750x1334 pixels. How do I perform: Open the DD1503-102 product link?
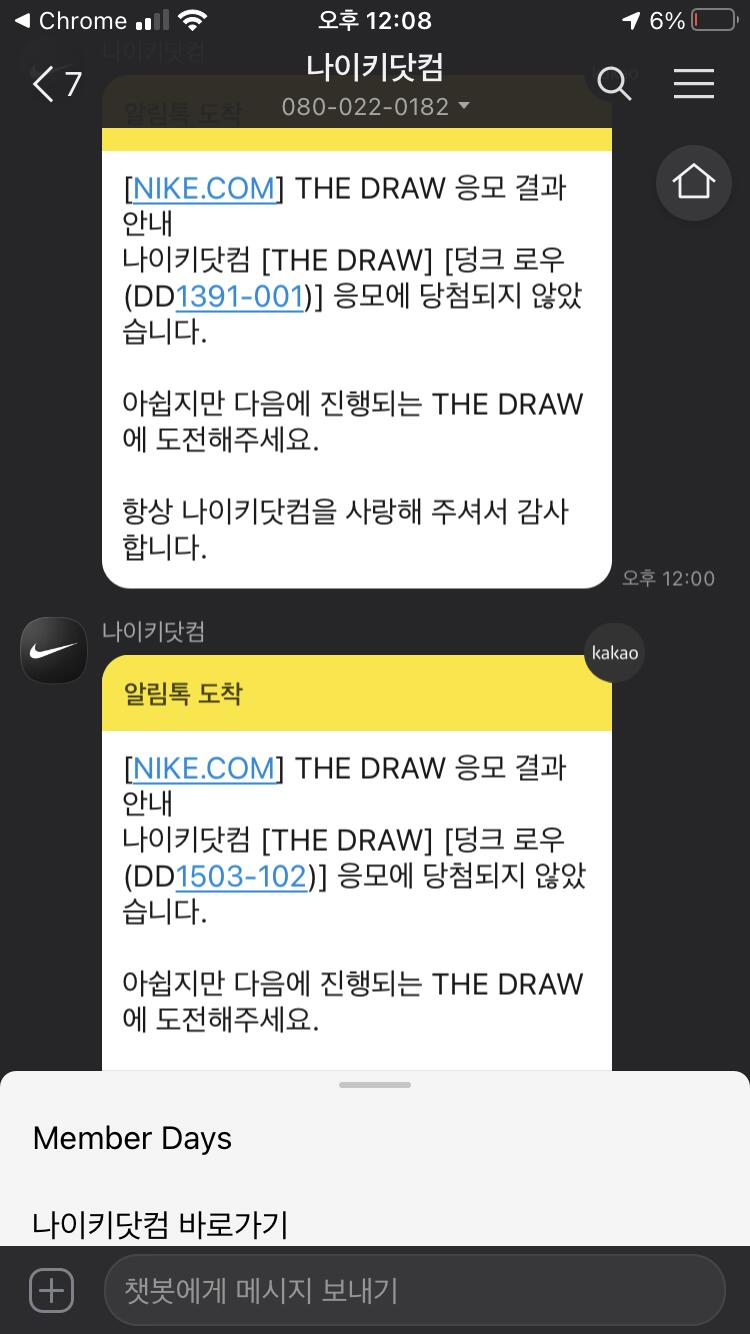(x=241, y=876)
